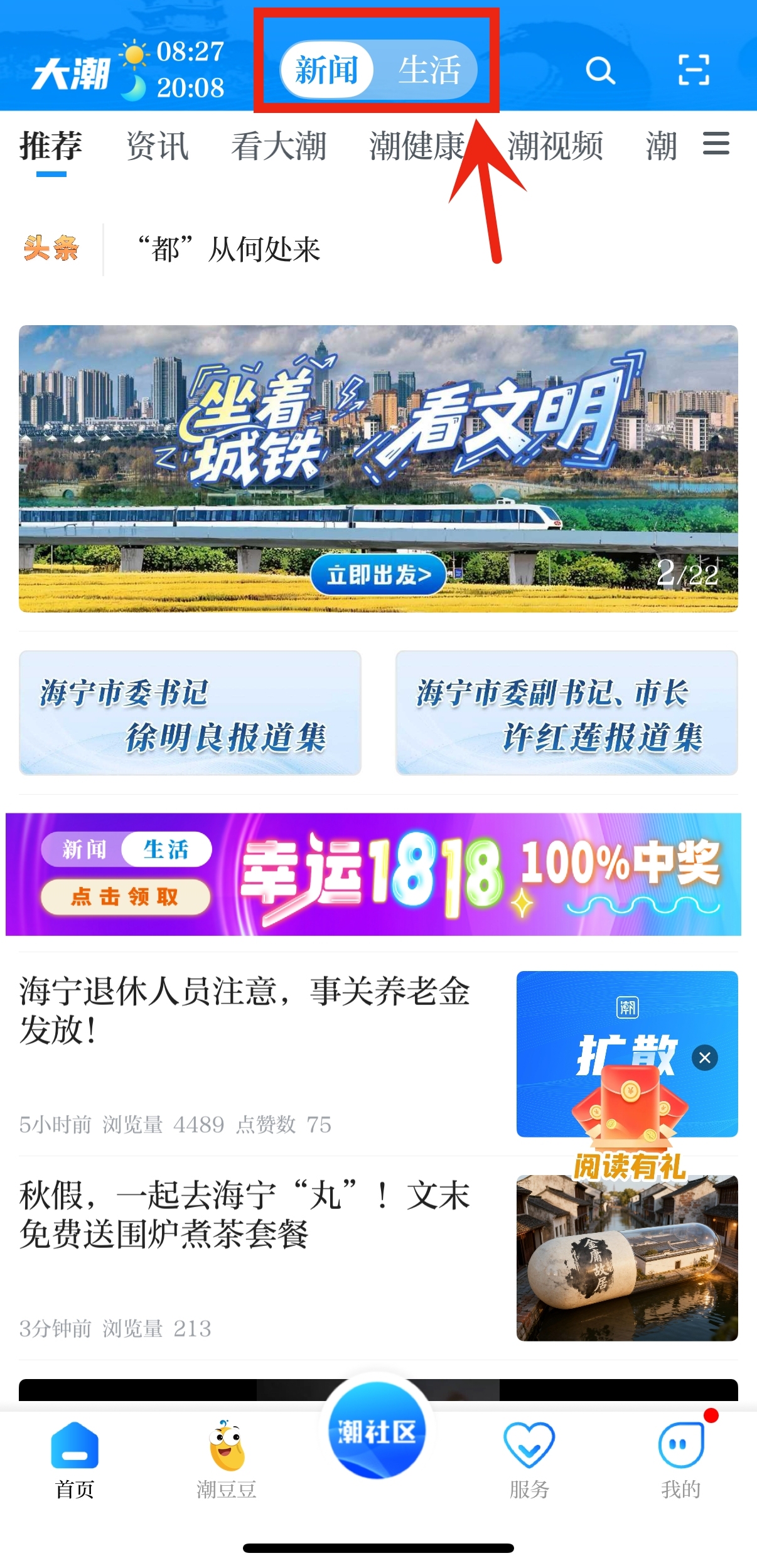The width and height of the screenshot is (757, 1568).
Task: Open the scan icon
Action: 694,70
